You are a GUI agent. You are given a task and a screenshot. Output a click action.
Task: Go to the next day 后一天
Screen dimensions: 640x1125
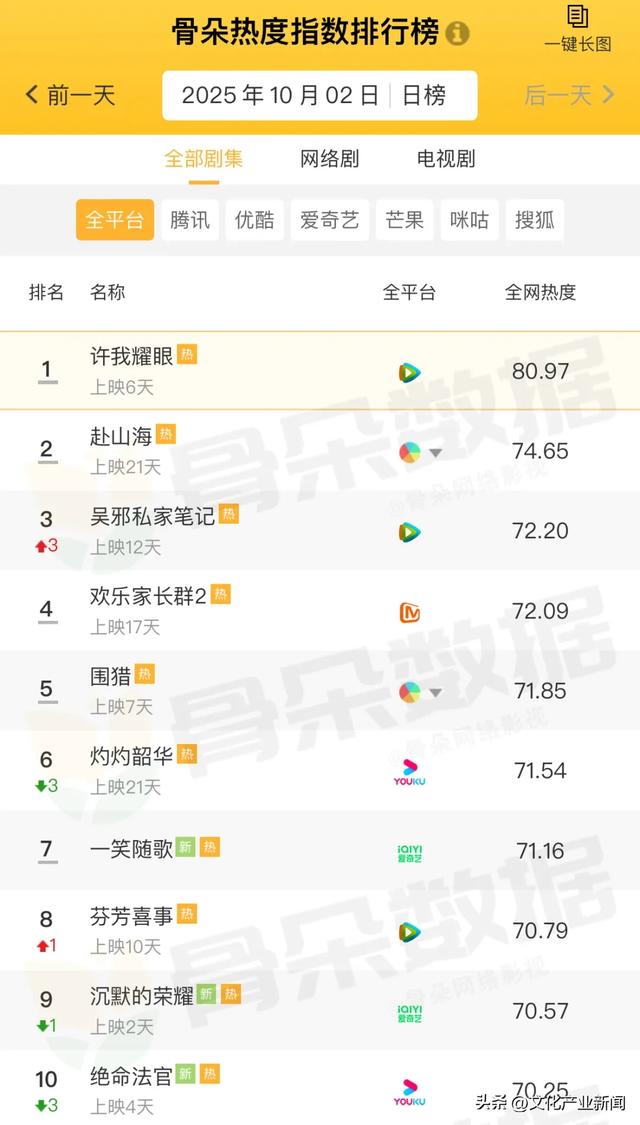click(570, 95)
